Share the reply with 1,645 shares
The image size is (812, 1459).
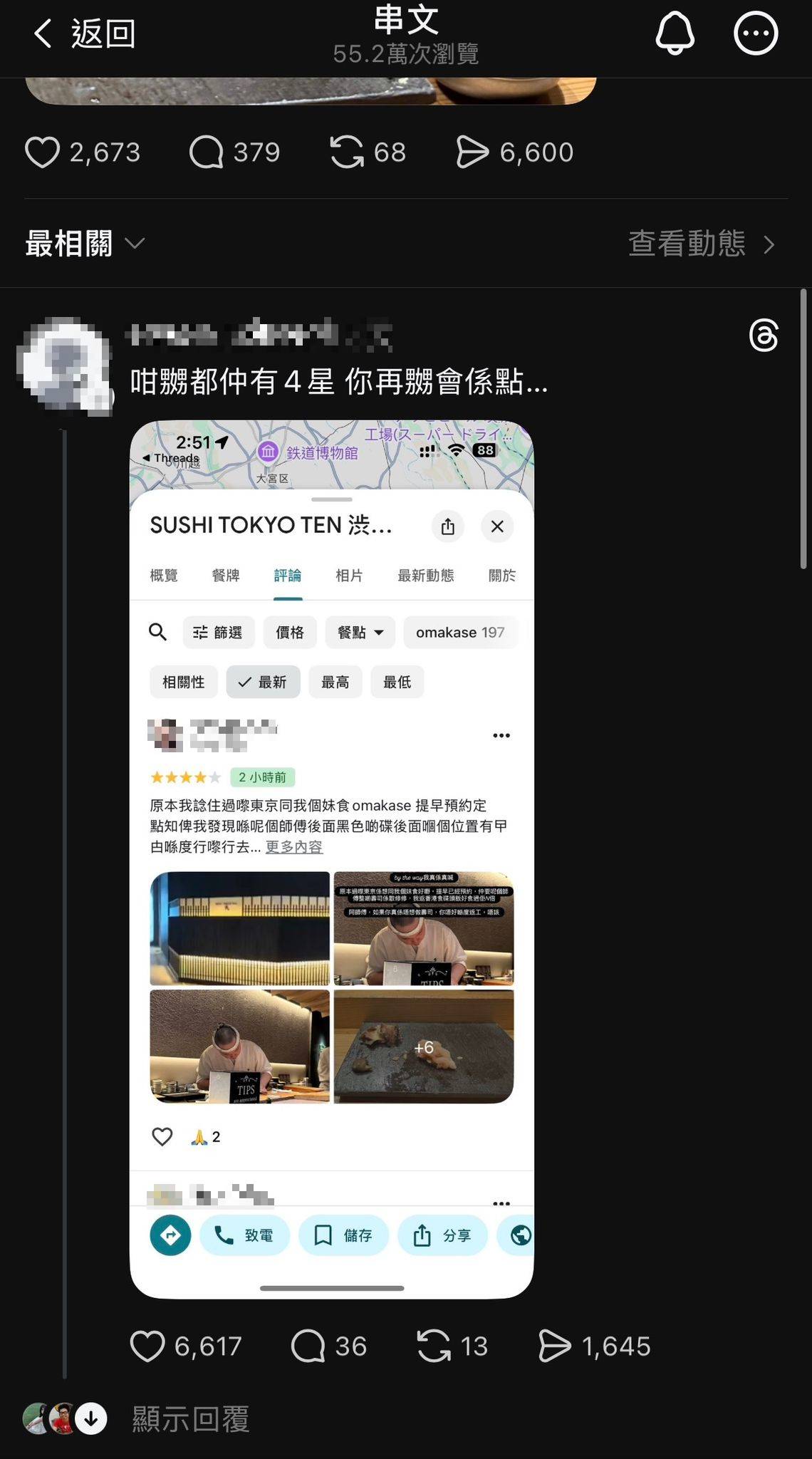[555, 1346]
